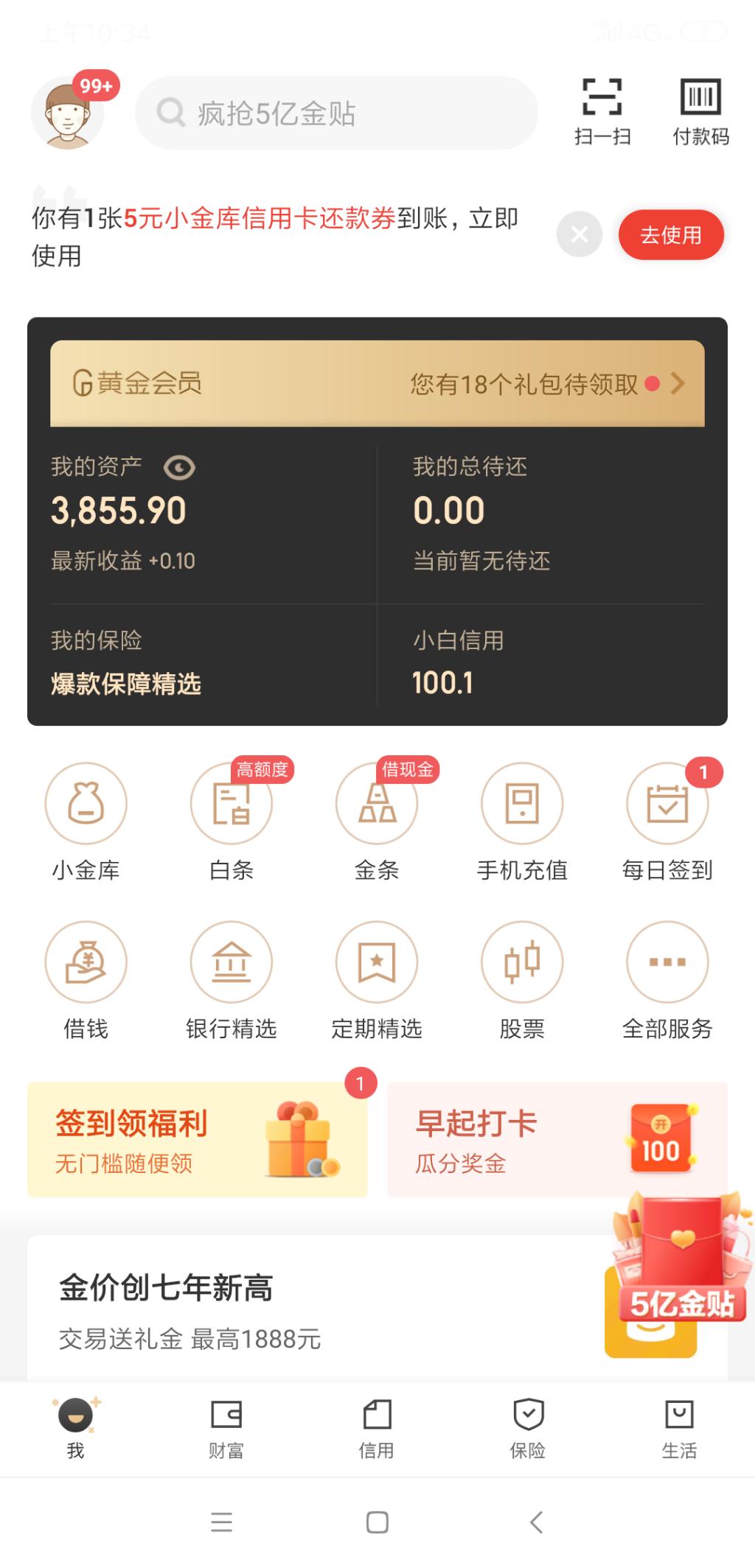
Task: Open the 黄金会员 gift pack banner
Action: point(377,383)
